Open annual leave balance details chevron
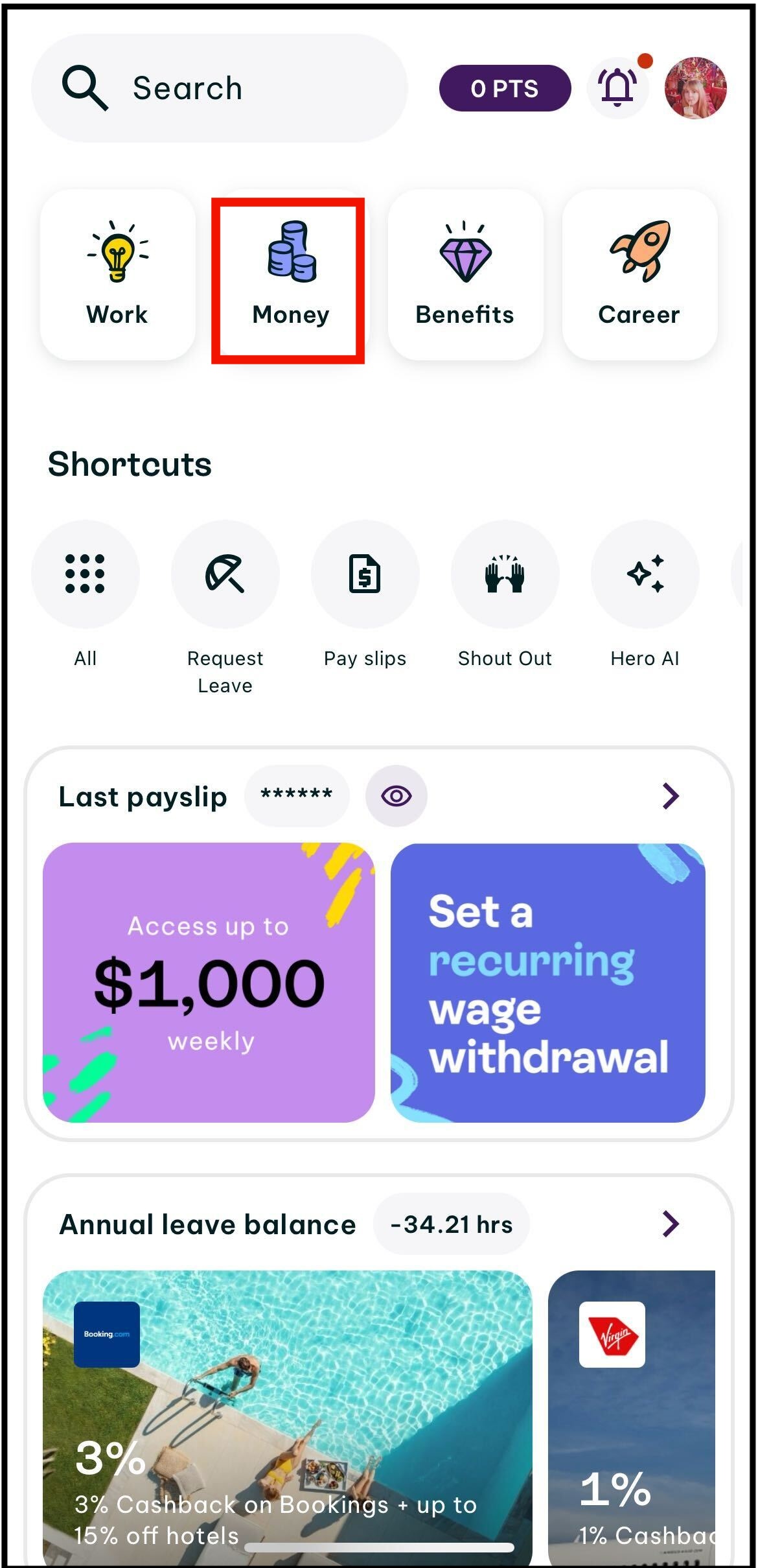This screenshot has width=758, height=1568. point(671,1224)
